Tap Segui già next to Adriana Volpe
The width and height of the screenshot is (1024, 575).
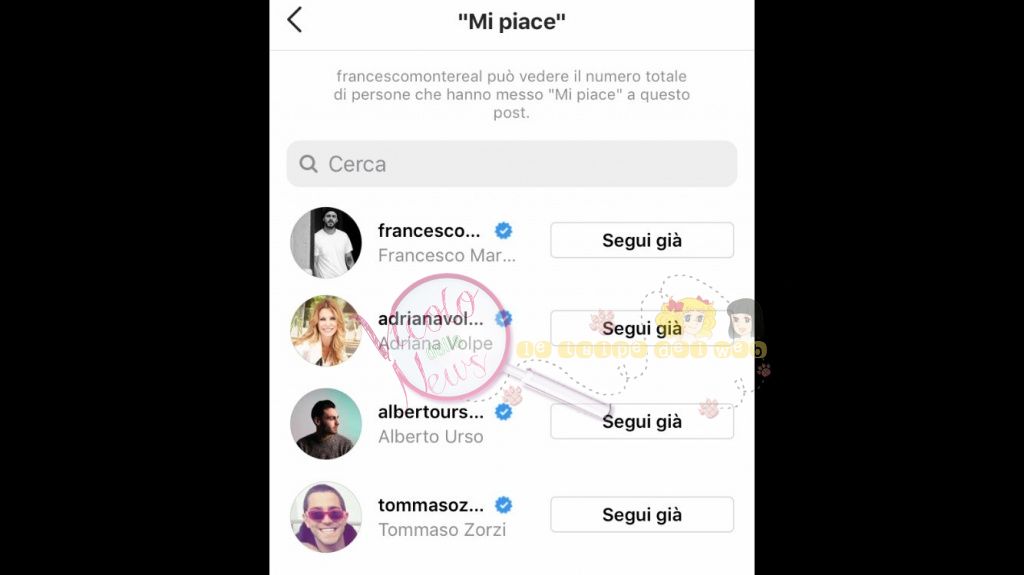[x=641, y=328]
